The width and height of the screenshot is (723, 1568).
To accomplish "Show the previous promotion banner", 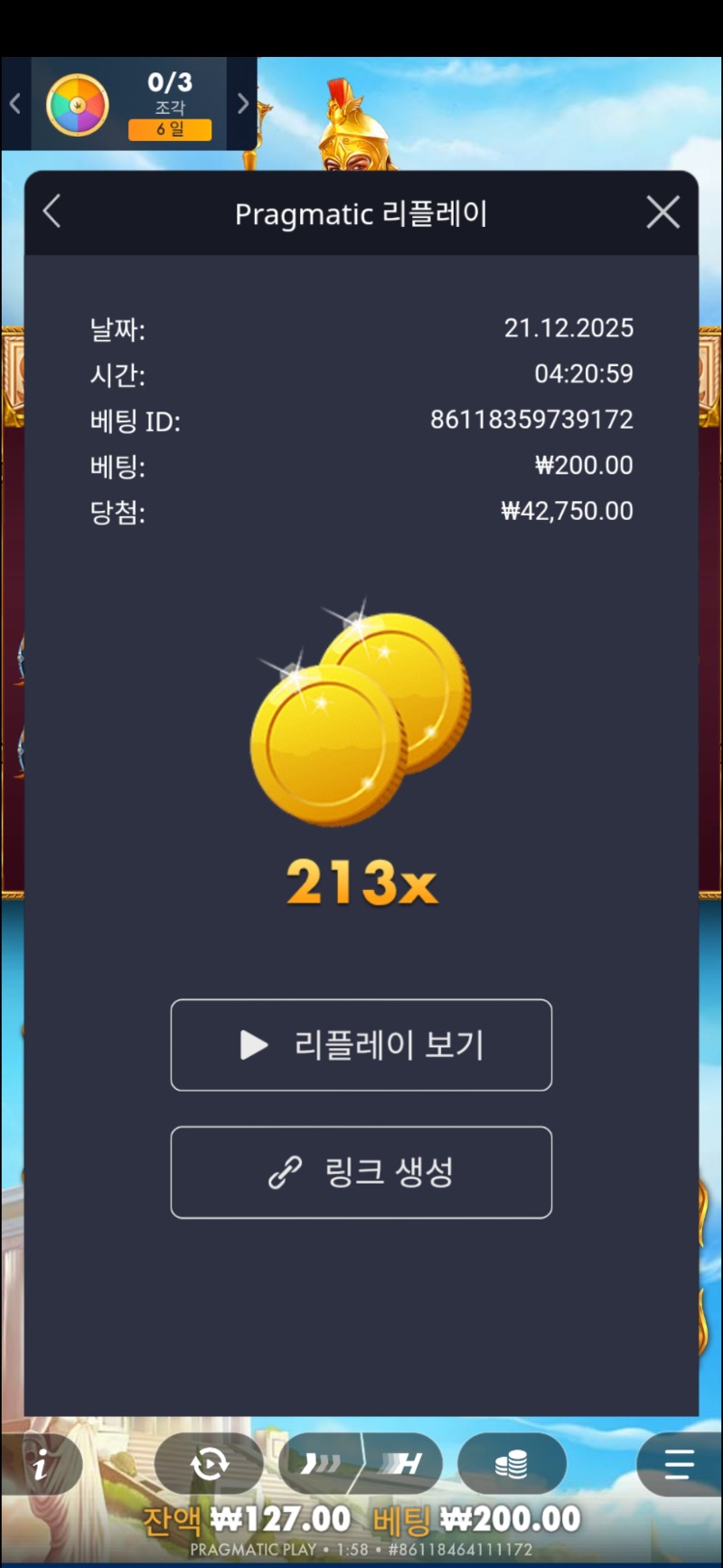I will coord(15,104).
